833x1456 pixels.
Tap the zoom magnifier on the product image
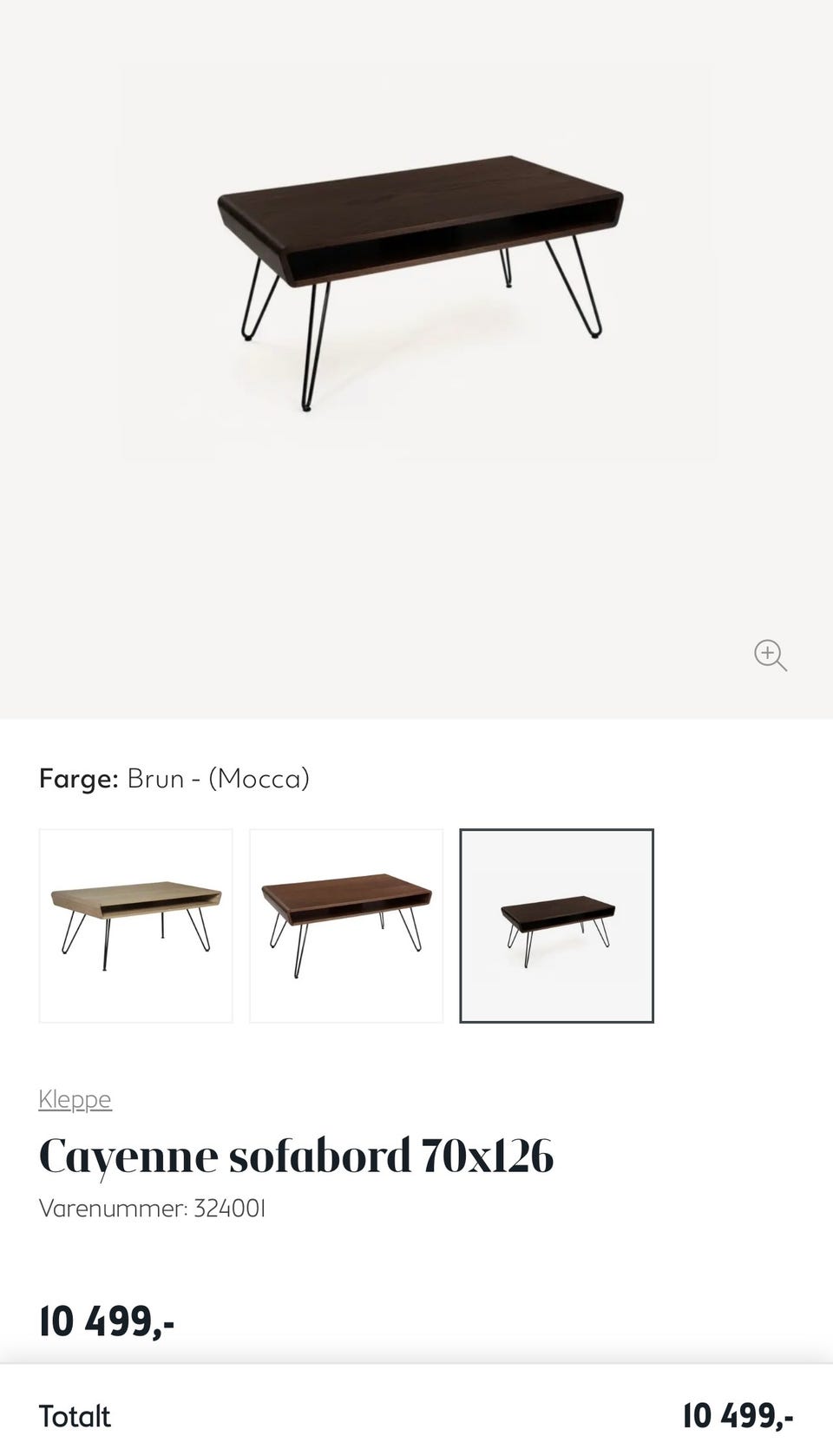pos(770,656)
